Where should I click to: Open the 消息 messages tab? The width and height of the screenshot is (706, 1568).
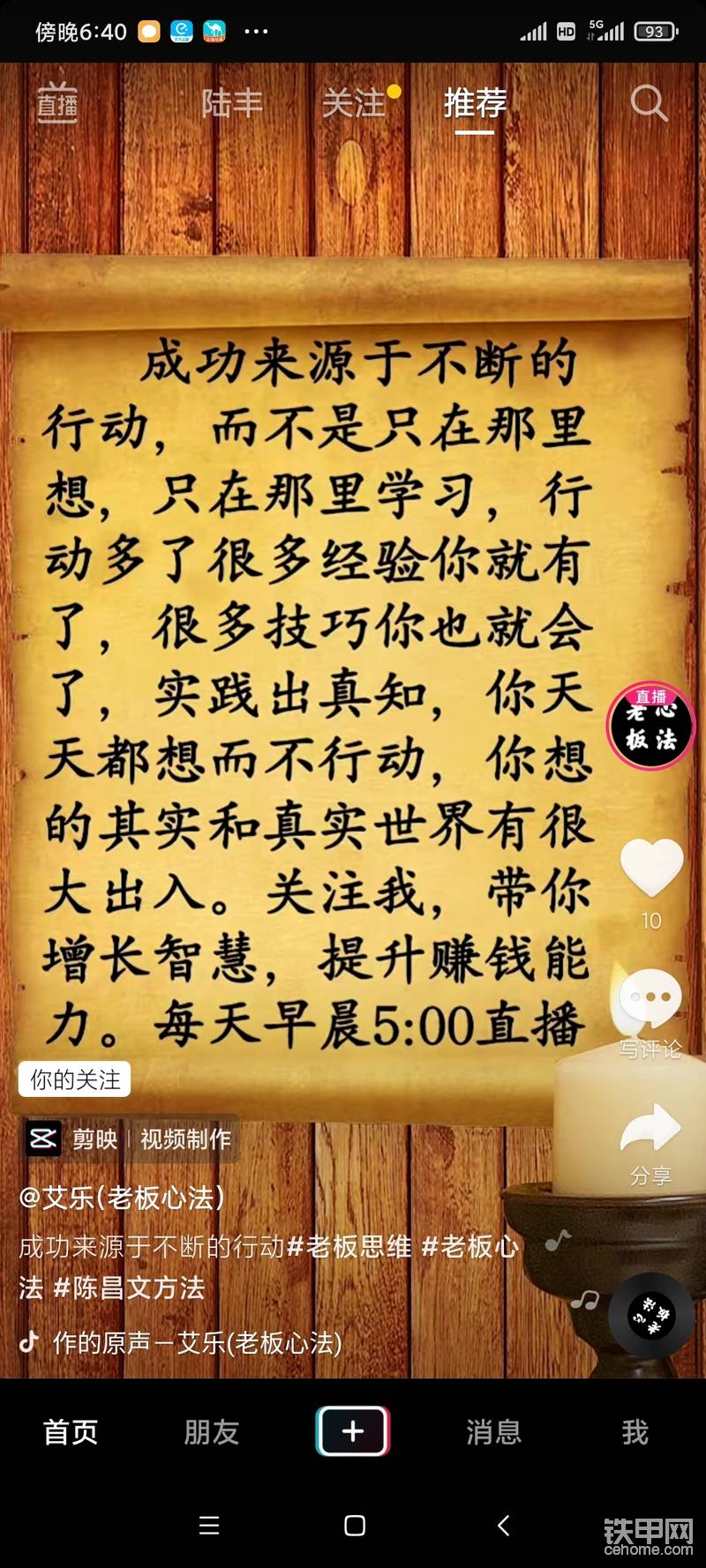[x=493, y=1432]
